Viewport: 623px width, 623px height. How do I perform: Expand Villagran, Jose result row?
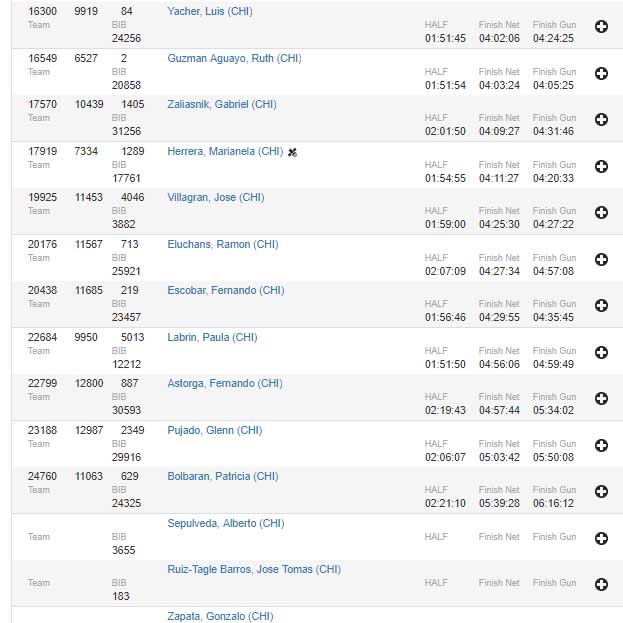pos(601,212)
